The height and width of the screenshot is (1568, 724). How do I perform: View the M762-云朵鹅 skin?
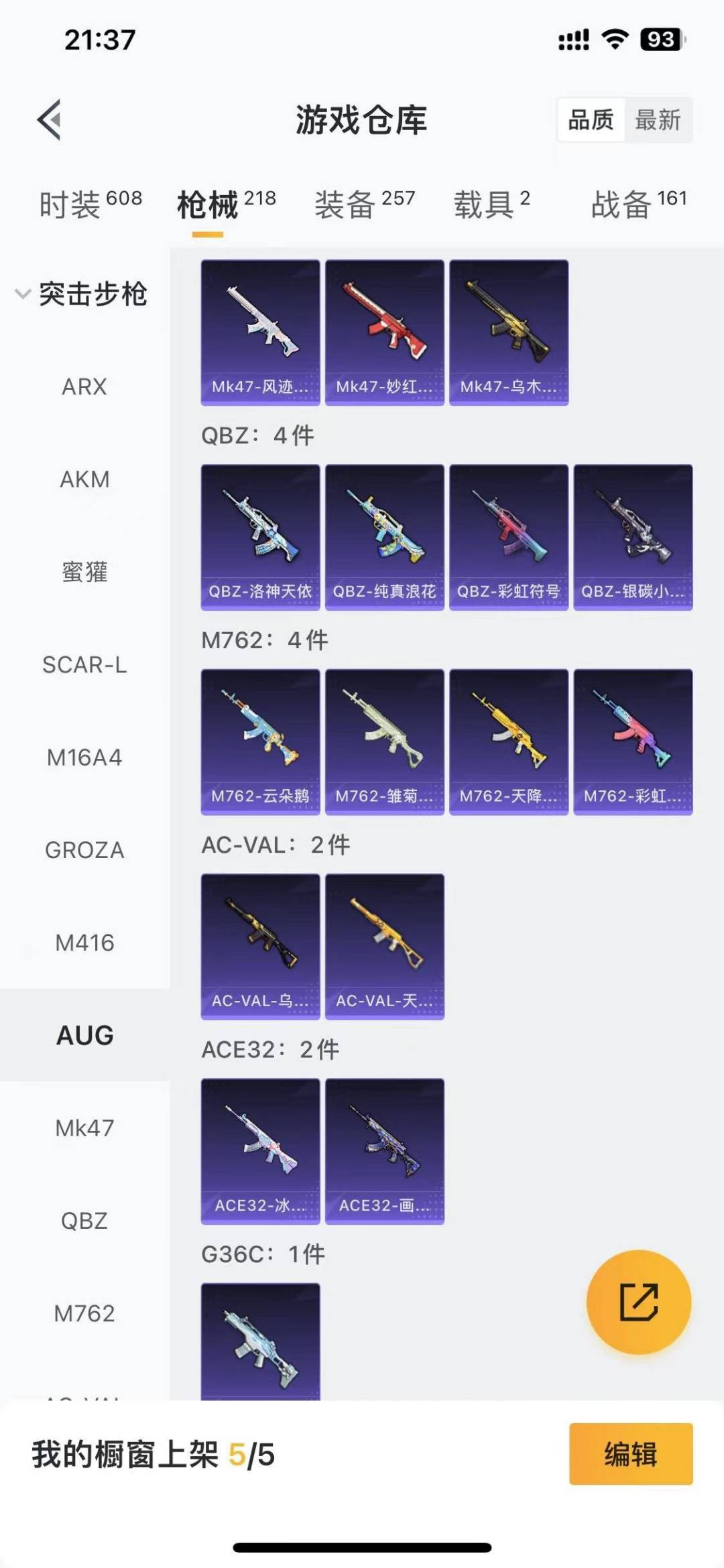(x=260, y=741)
